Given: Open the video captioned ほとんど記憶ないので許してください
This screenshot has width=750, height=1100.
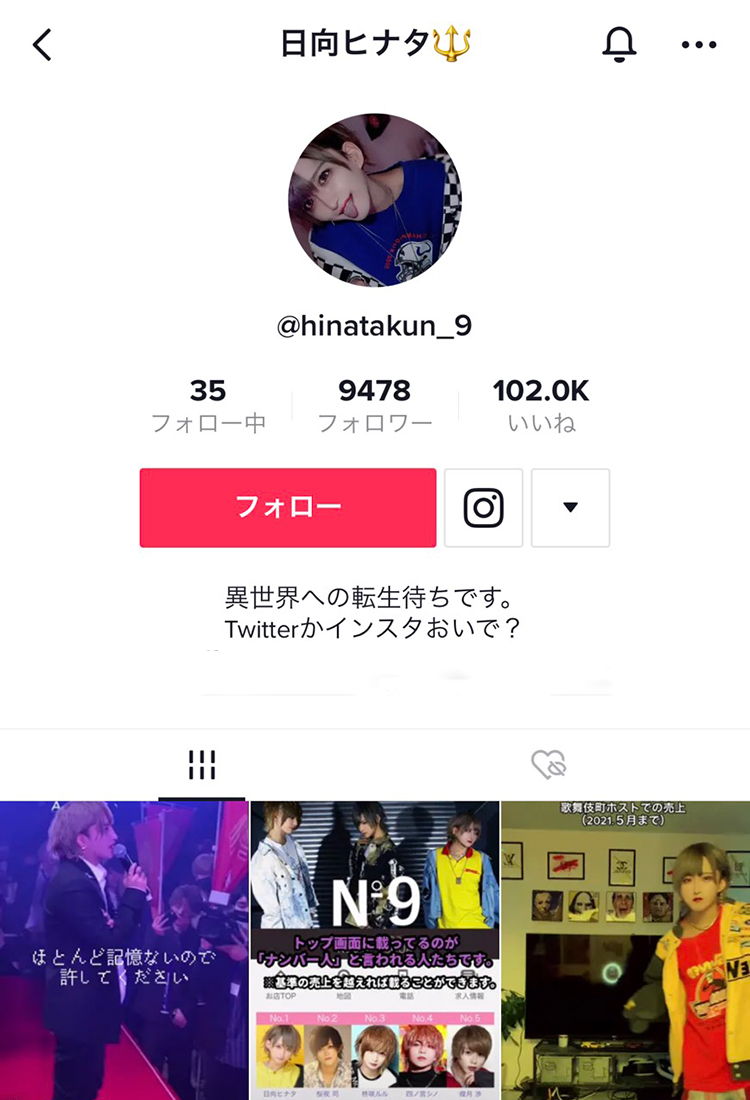Looking at the screenshot, I should 124,950.
